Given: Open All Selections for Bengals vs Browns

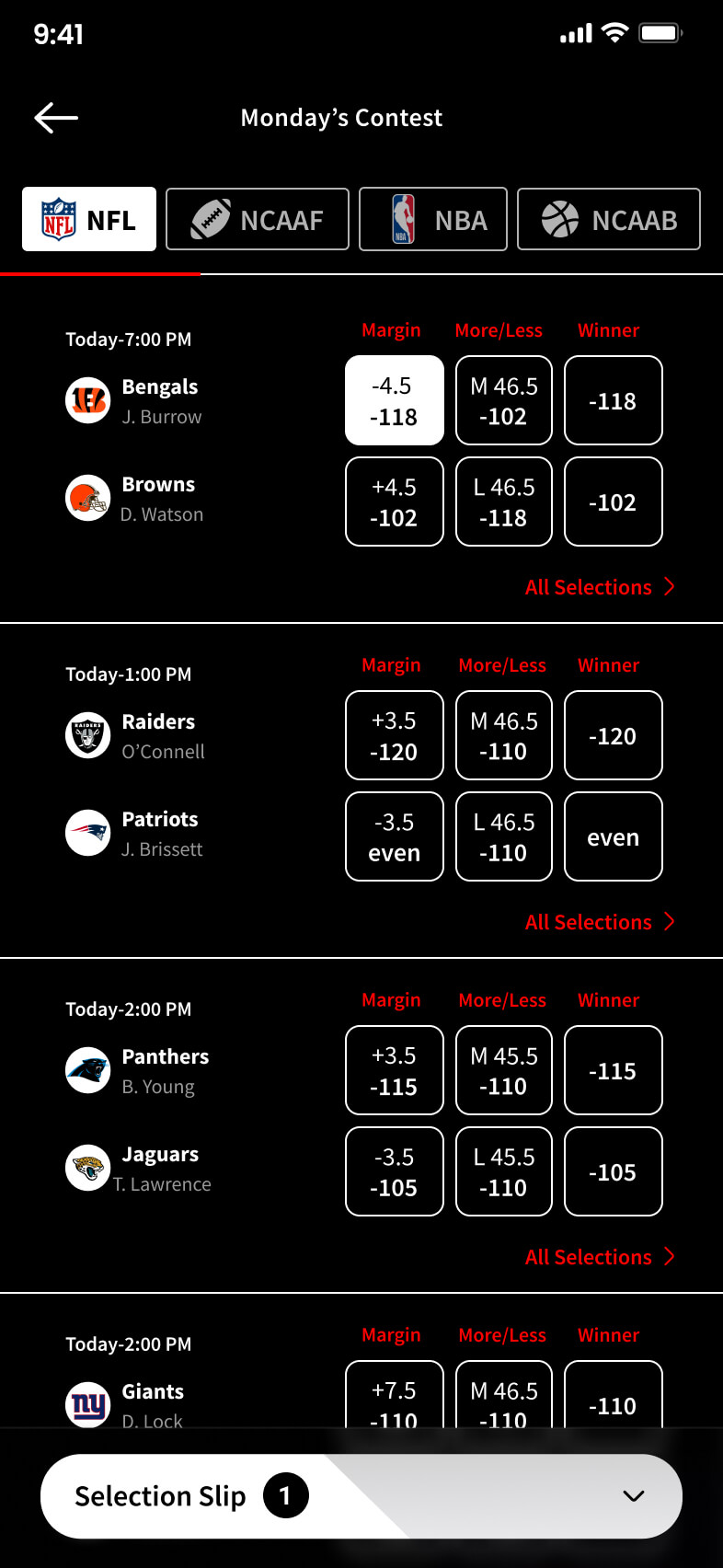Looking at the screenshot, I should pos(600,587).
